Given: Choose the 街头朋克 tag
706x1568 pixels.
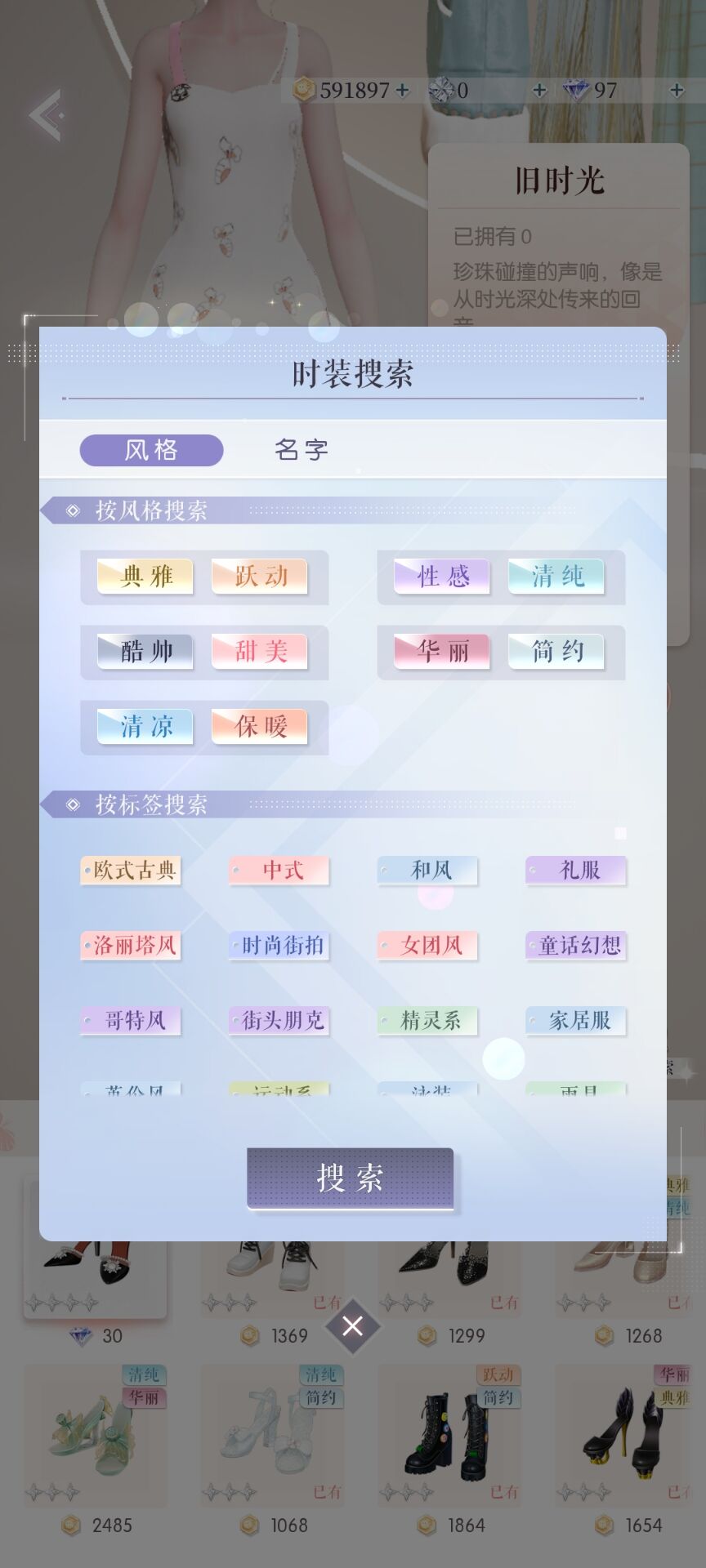Looking at the screenshot, I should pos(279,1021).
